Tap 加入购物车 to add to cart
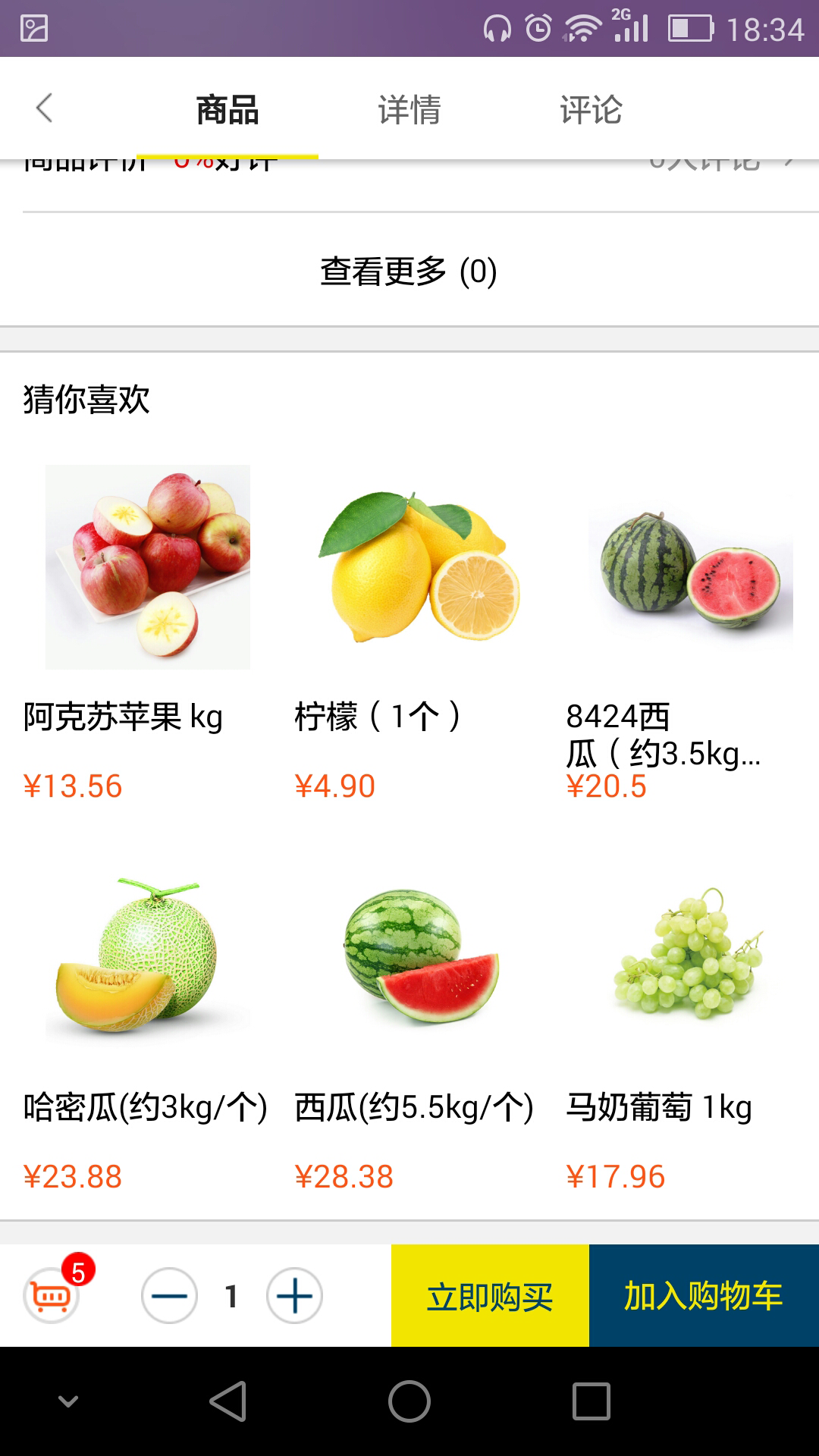This screenshot has width=819, height=1456. (704, 1296)
